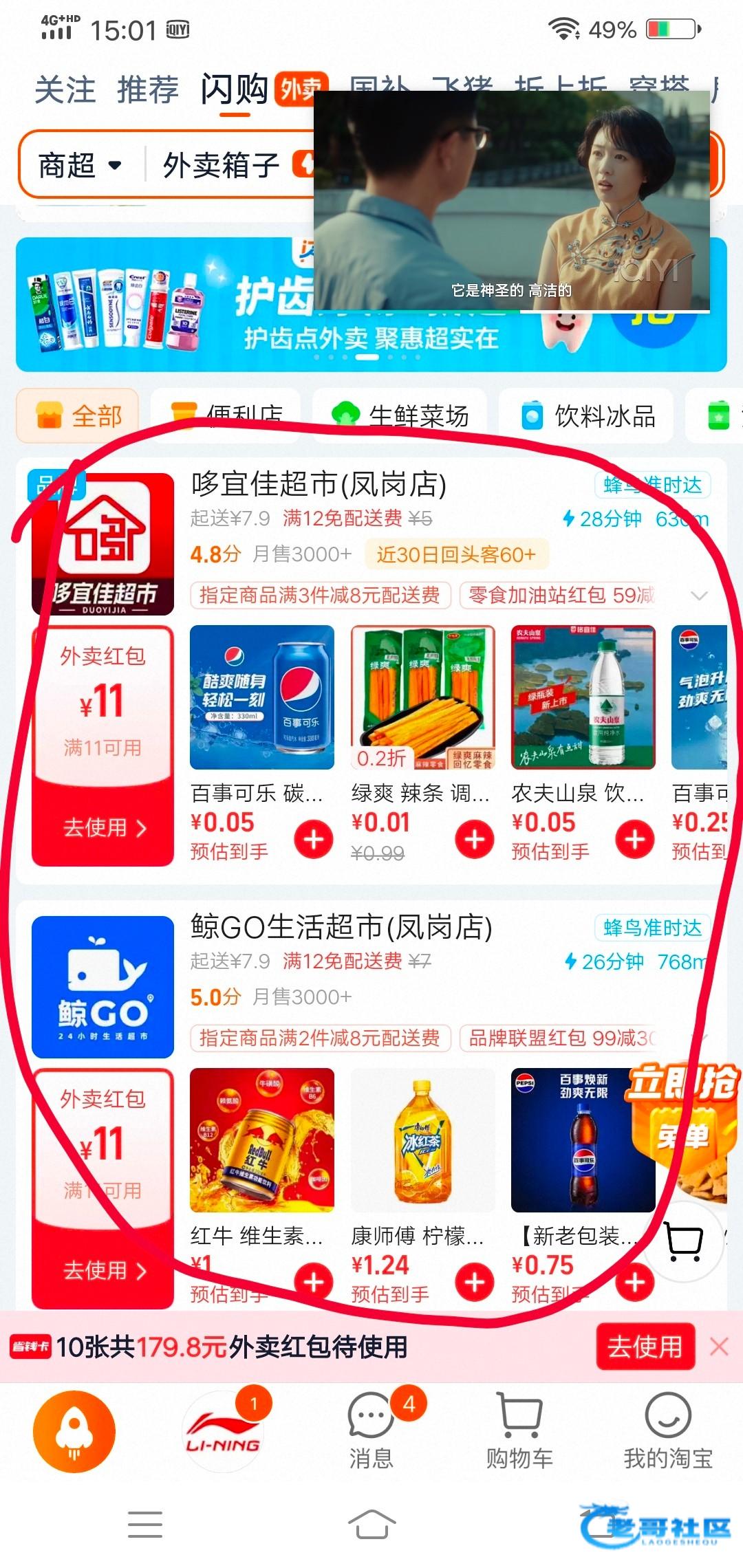Switch to the 关注 tab
Viewport: 743px width, 1568px height.
[x=65, y=90]
